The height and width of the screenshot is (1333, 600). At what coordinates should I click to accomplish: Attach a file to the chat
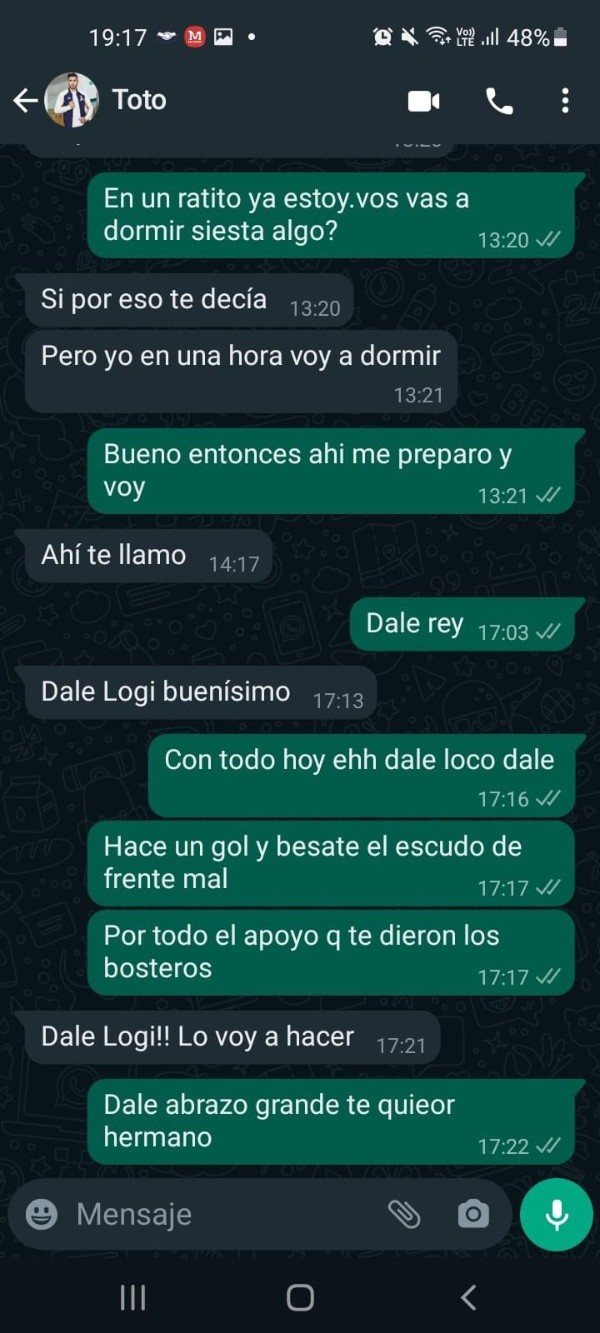[404, 1214]
